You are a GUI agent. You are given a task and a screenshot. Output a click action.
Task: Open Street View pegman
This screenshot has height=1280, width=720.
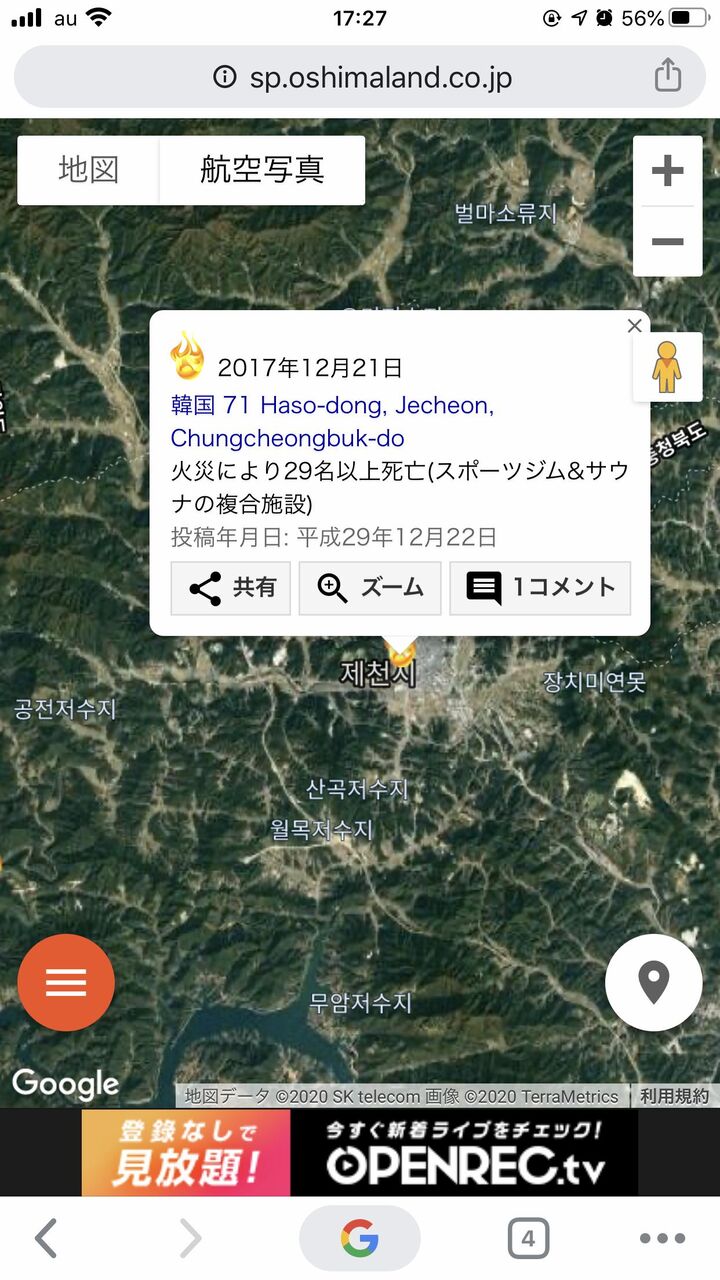pos(667,367)
